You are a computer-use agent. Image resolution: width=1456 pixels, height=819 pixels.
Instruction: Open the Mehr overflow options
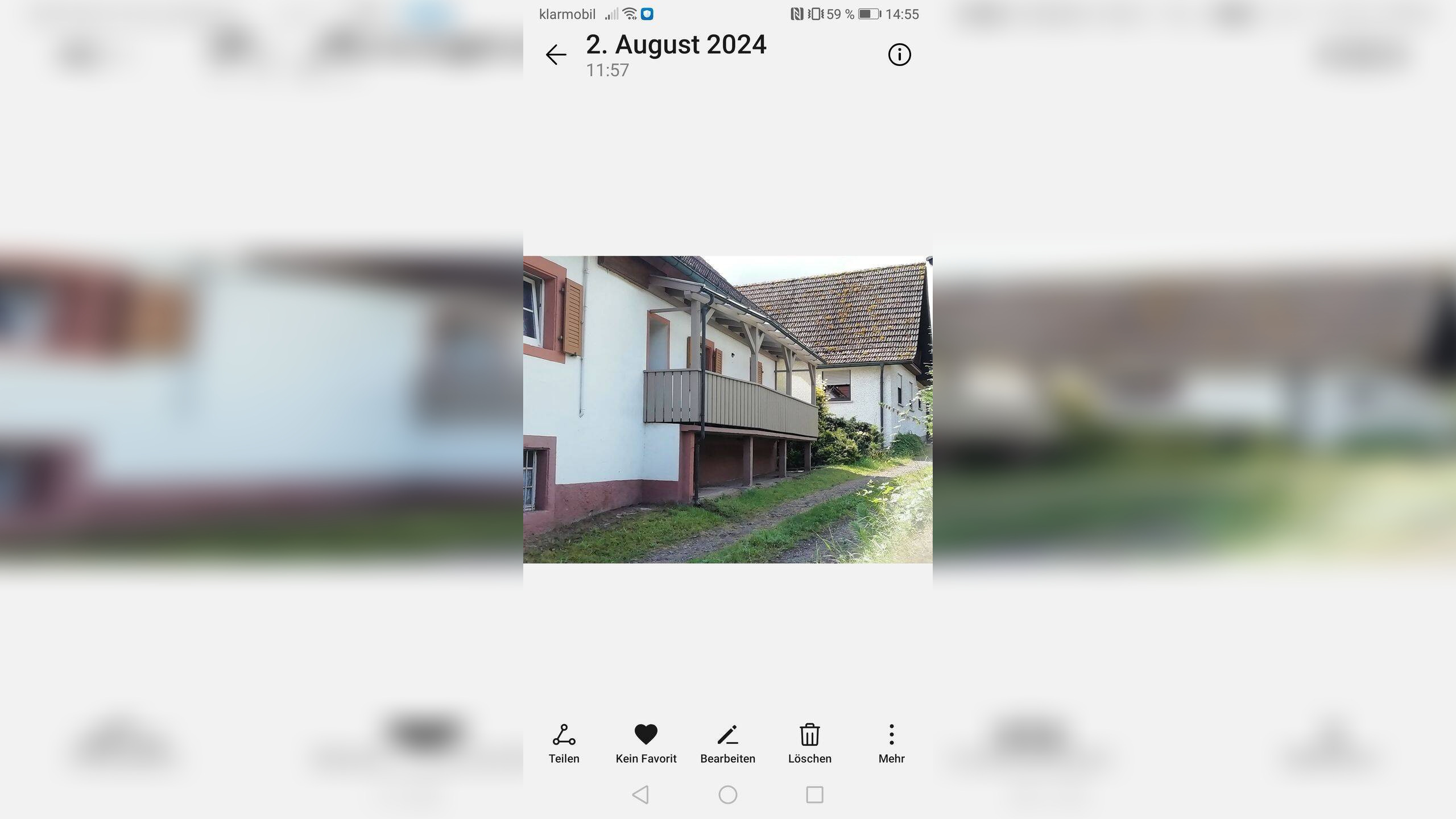tap(891, 743)
